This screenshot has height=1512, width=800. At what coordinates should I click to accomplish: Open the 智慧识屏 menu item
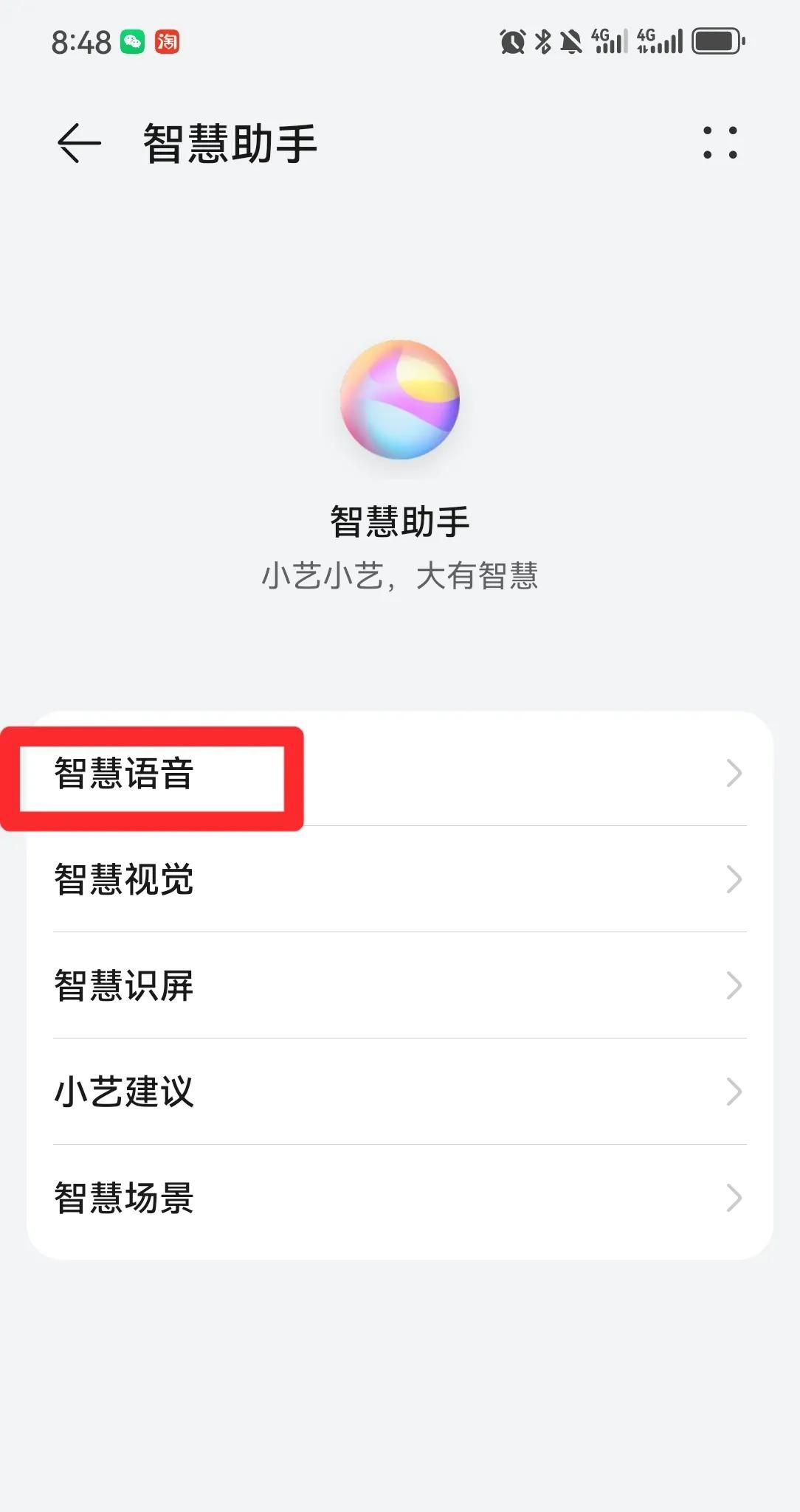coord(400,987)
